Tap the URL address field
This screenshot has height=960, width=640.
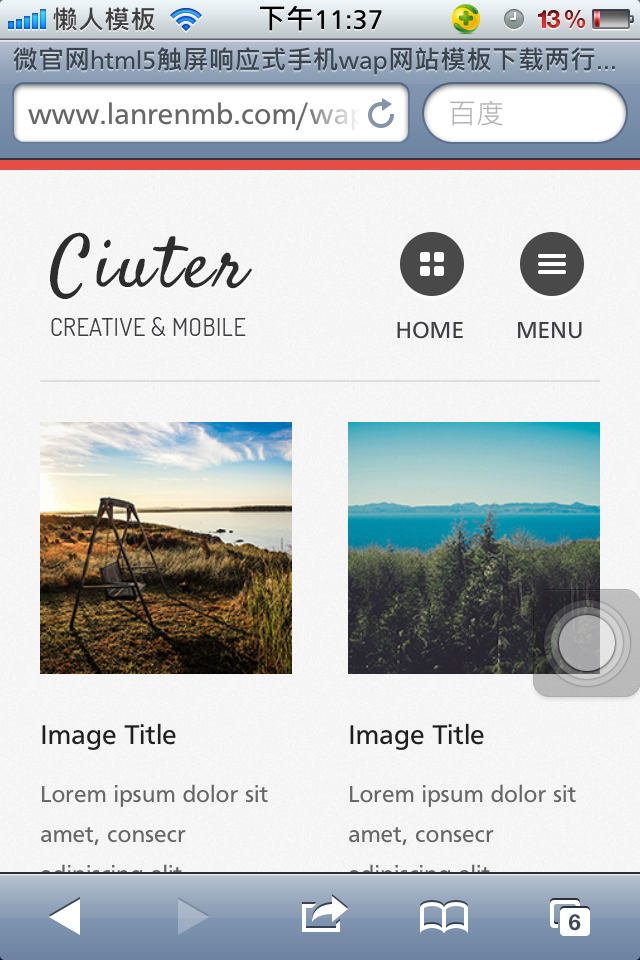click(190, 114)
